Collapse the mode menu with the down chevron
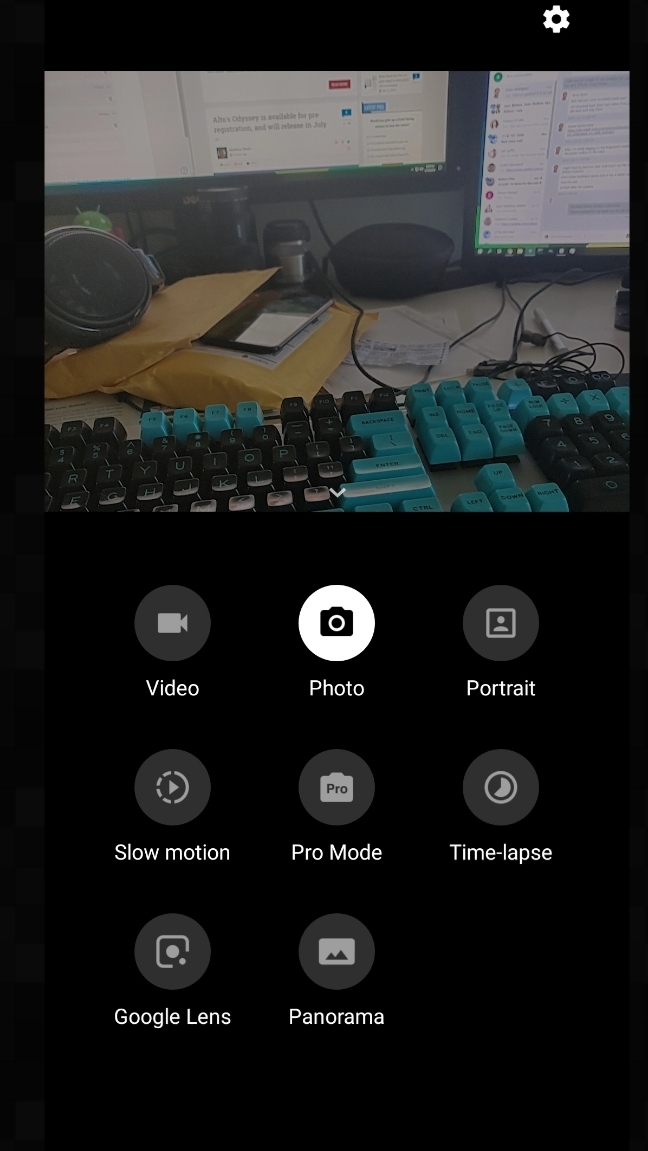This screenshot has height=1151, width=648. coord(337,492)
